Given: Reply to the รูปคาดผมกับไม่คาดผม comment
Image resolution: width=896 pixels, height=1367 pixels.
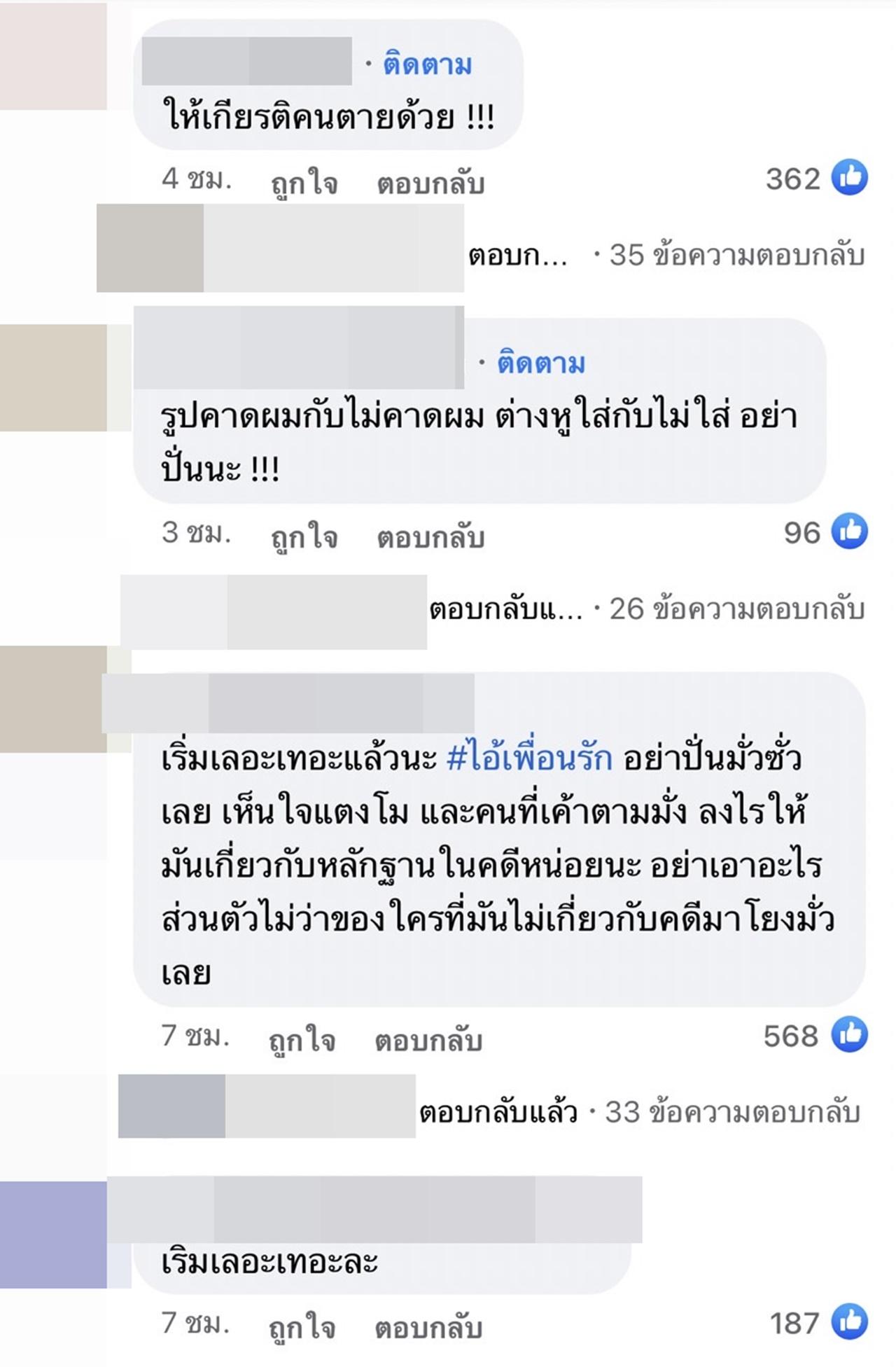Looking at the screenshot, I should 430,536.
